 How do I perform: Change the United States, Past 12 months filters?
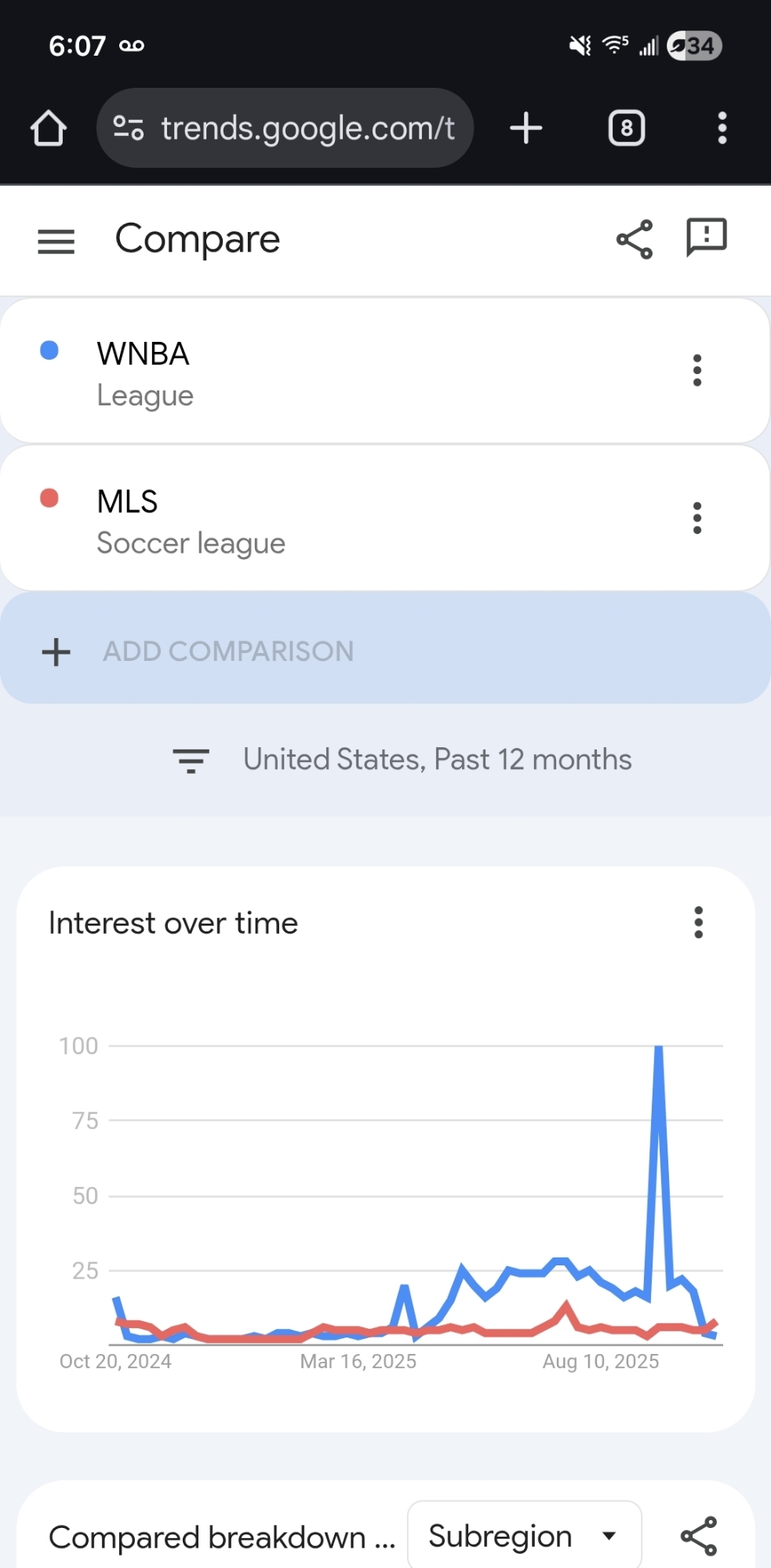click(x=402, y=760)
